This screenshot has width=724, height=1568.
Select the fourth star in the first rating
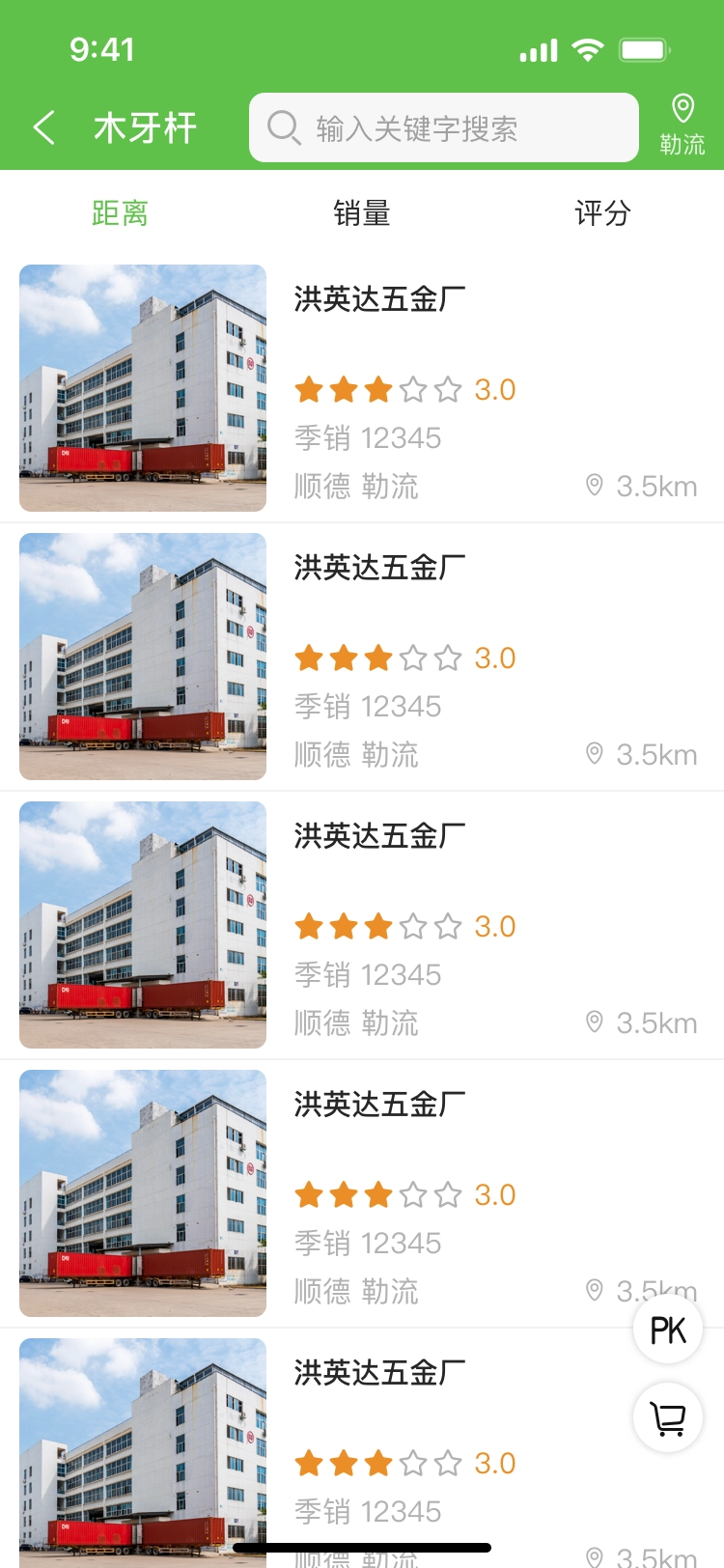[415, 389]
